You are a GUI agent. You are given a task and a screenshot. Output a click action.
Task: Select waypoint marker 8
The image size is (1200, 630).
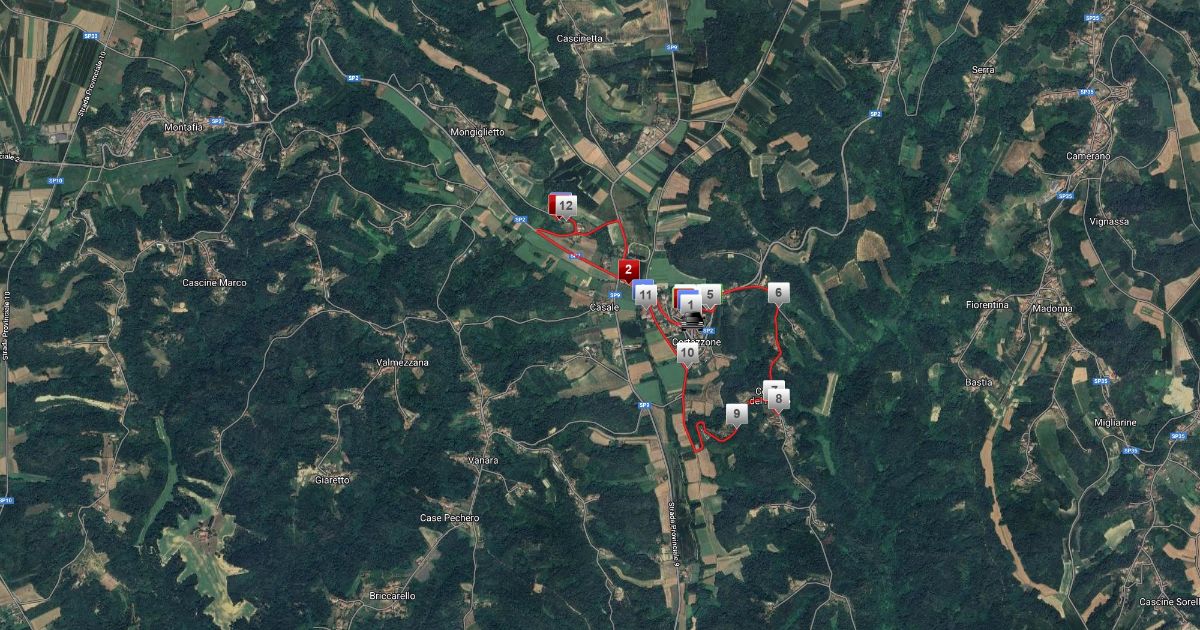point(780,398)
